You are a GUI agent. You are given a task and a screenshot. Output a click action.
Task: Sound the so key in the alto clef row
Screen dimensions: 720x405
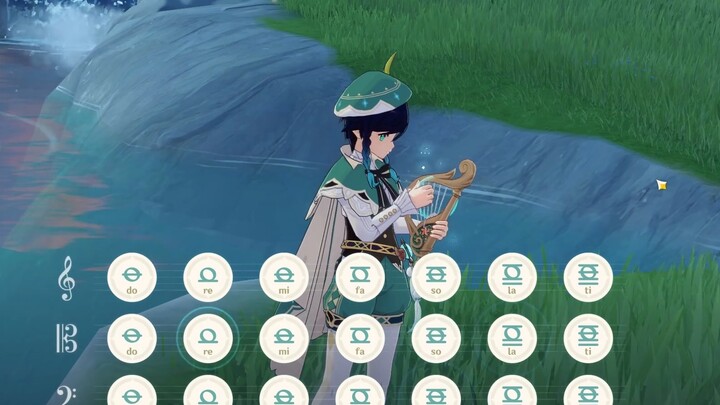(x=436, y=338)
